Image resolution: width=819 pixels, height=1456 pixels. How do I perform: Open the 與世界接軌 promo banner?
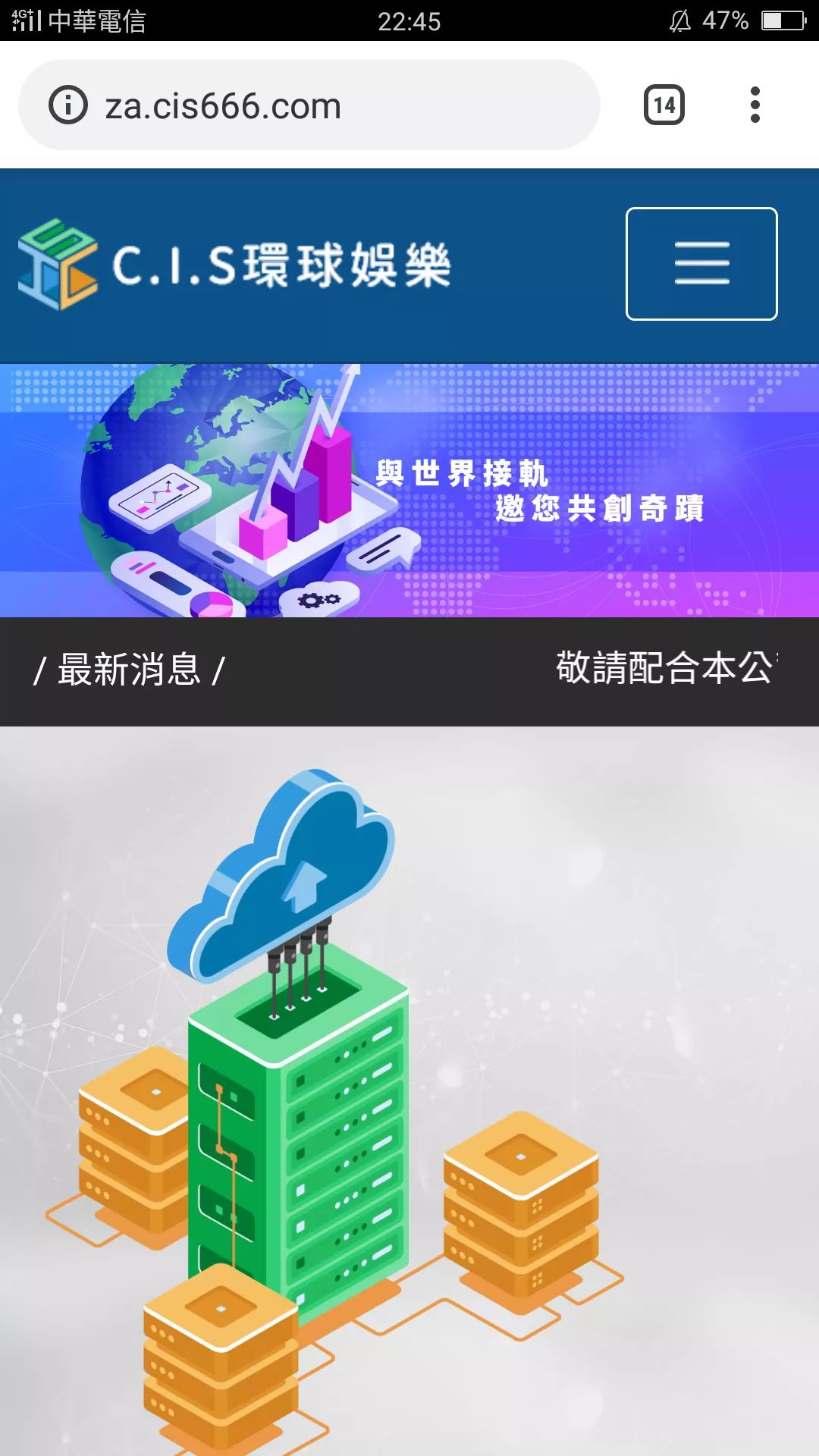pyautogui.click(x=409, y=491)
